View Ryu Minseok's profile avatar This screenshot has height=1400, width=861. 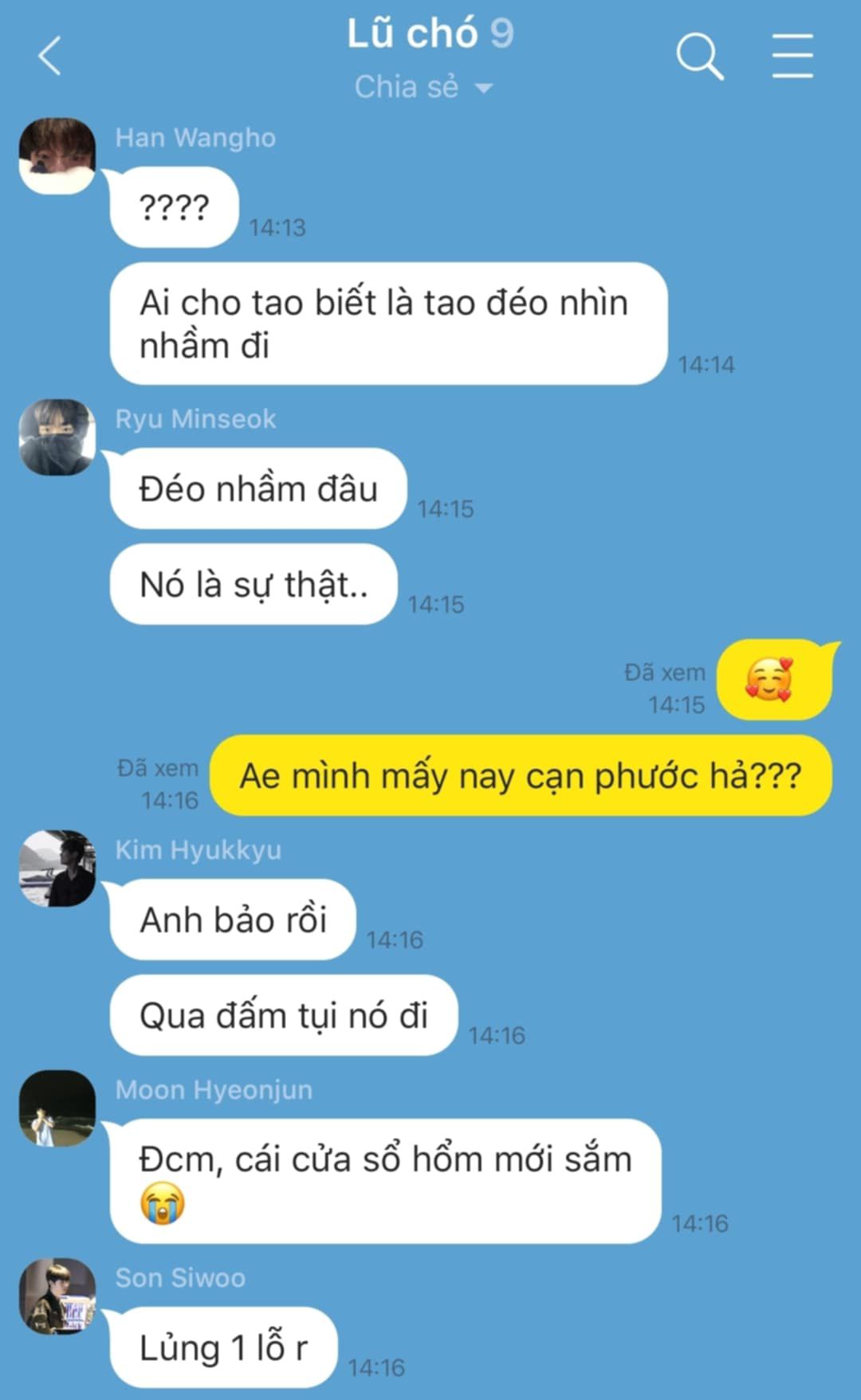point(57,437)
